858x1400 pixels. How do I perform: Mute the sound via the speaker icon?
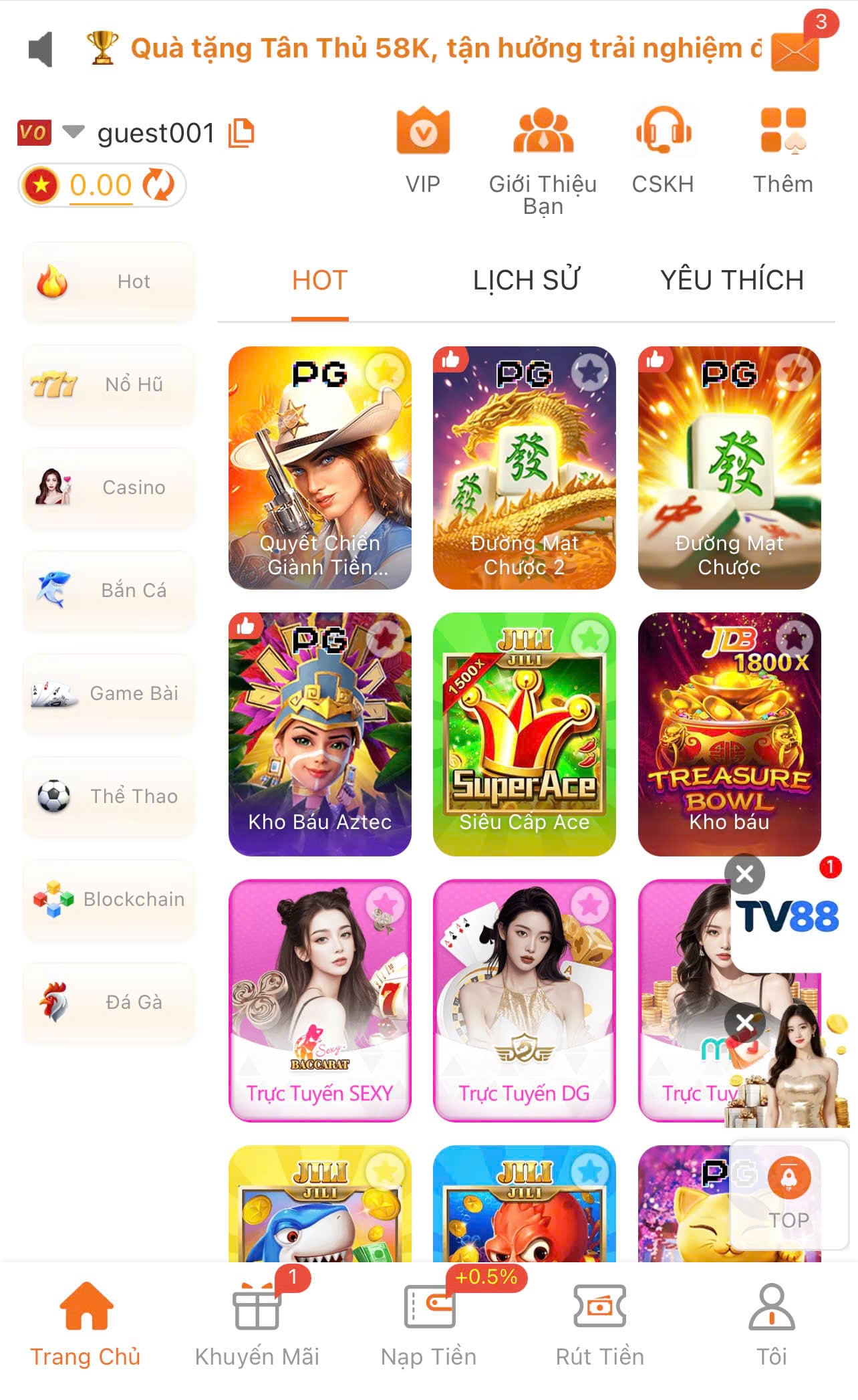[x=40, y=49]
